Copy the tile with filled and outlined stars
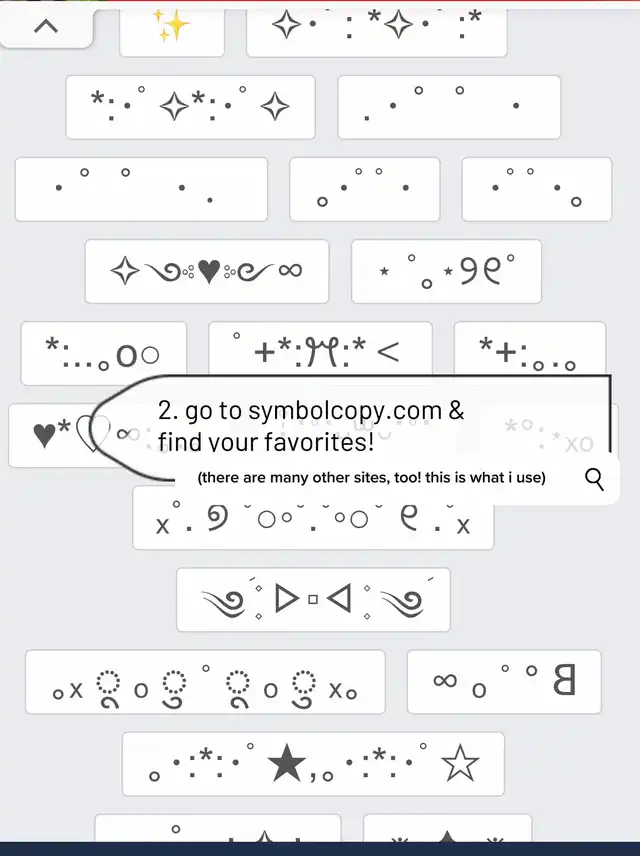 tap(313, 764)
